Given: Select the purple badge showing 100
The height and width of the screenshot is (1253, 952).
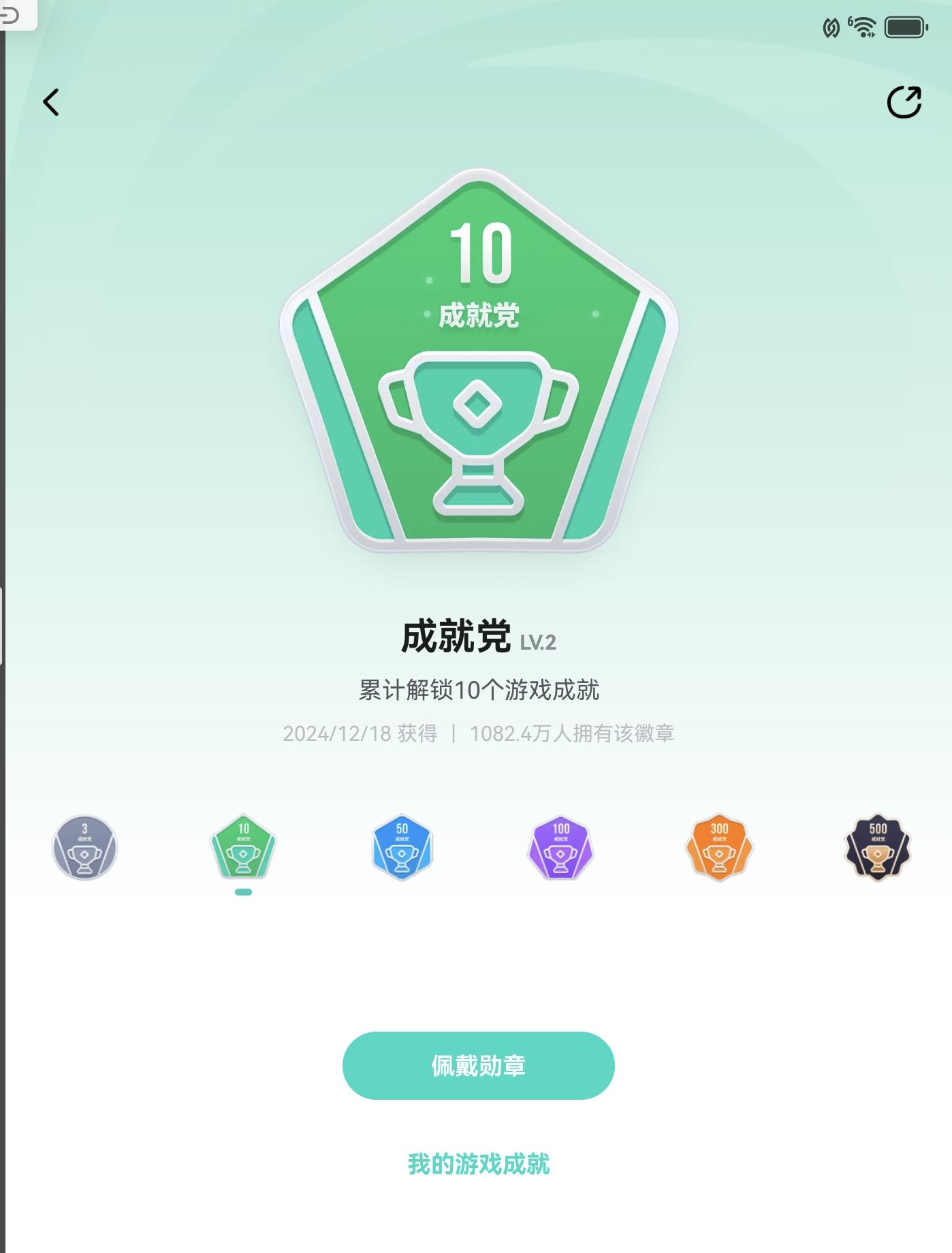Looking at the screenshot, I should tap(560, 846).
